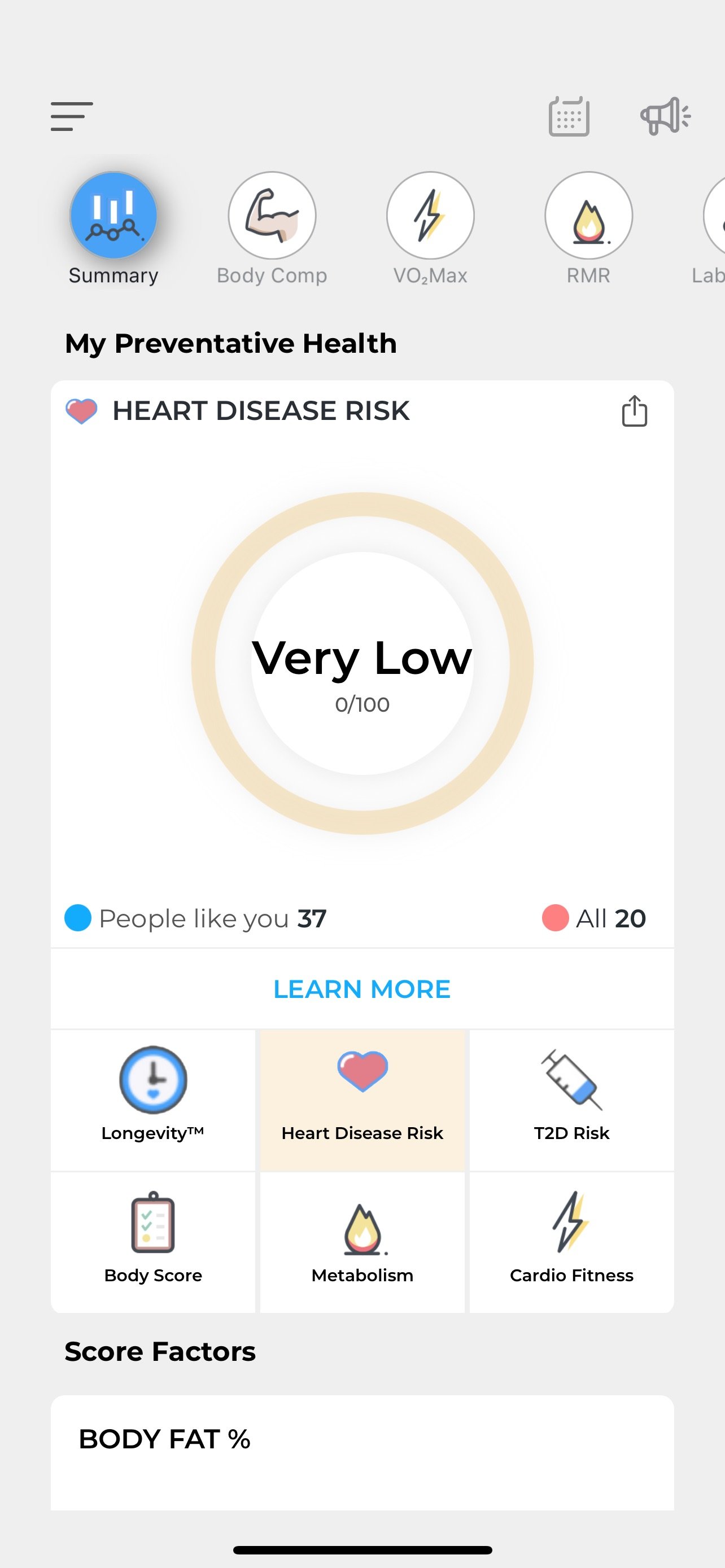Viewport: 725px width, 1568px height.
Task: Tap LEARN MORE about heart disease risk
Action: (362, 989)
